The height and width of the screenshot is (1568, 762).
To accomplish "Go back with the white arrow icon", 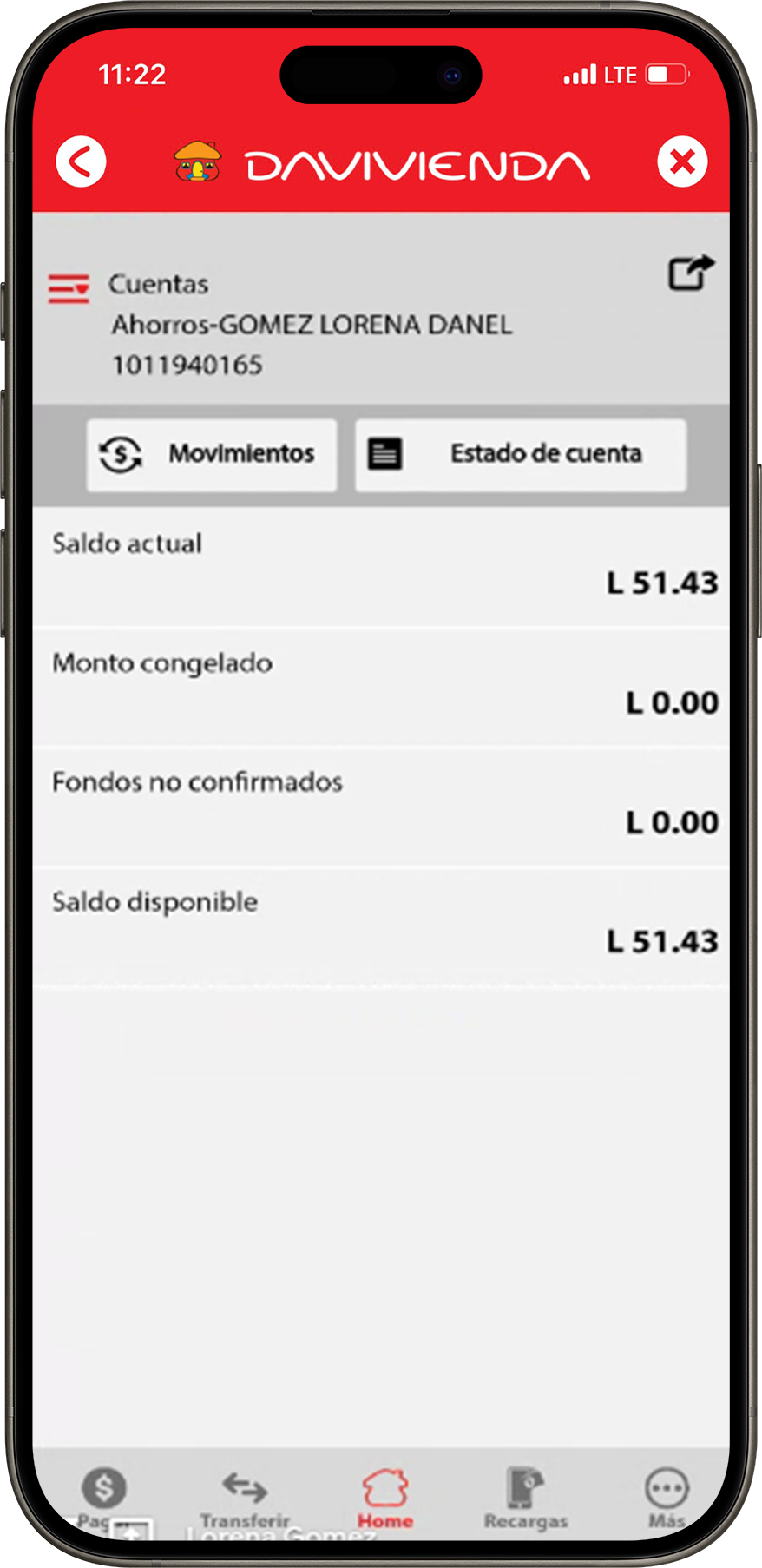I will tap(81, 161).
